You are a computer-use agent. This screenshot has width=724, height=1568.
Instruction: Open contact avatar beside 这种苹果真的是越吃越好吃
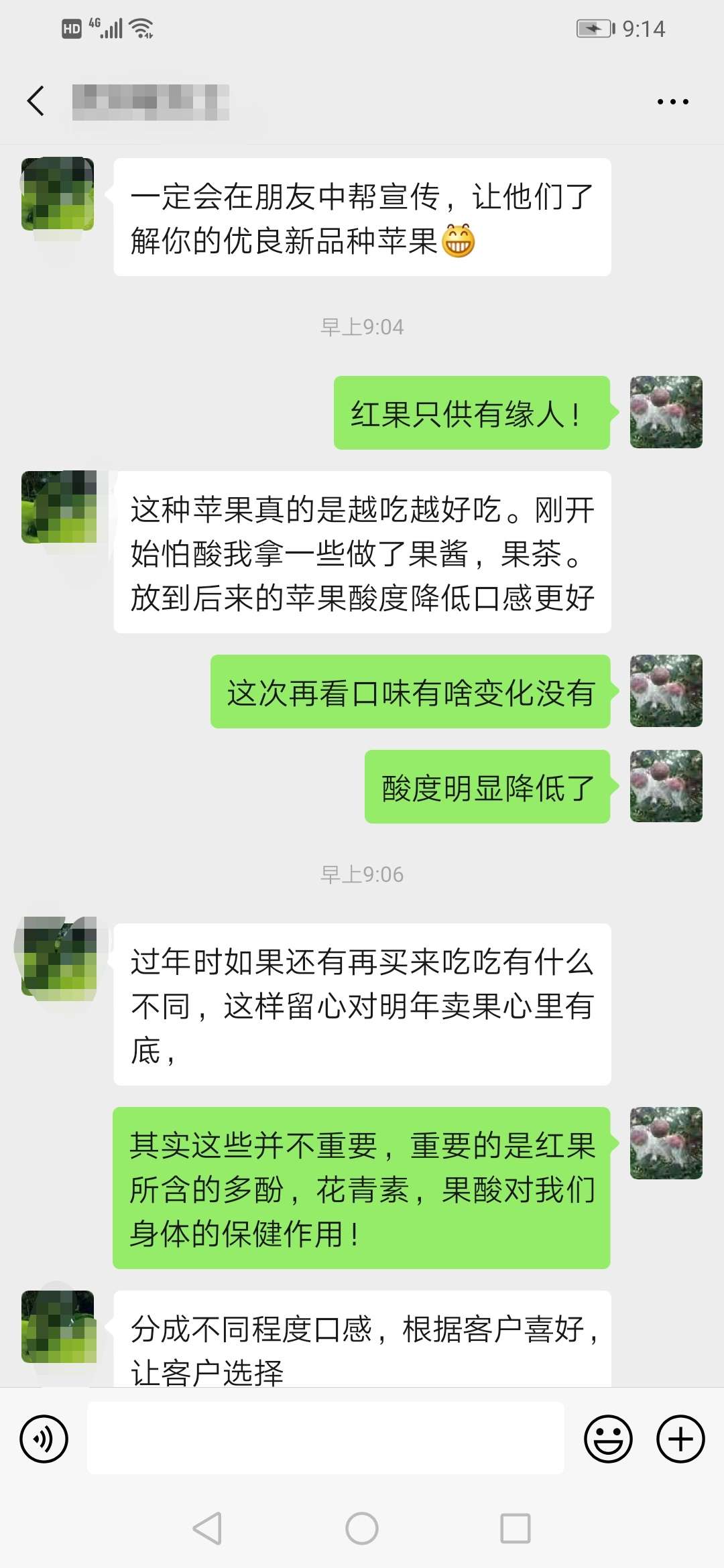59,507
